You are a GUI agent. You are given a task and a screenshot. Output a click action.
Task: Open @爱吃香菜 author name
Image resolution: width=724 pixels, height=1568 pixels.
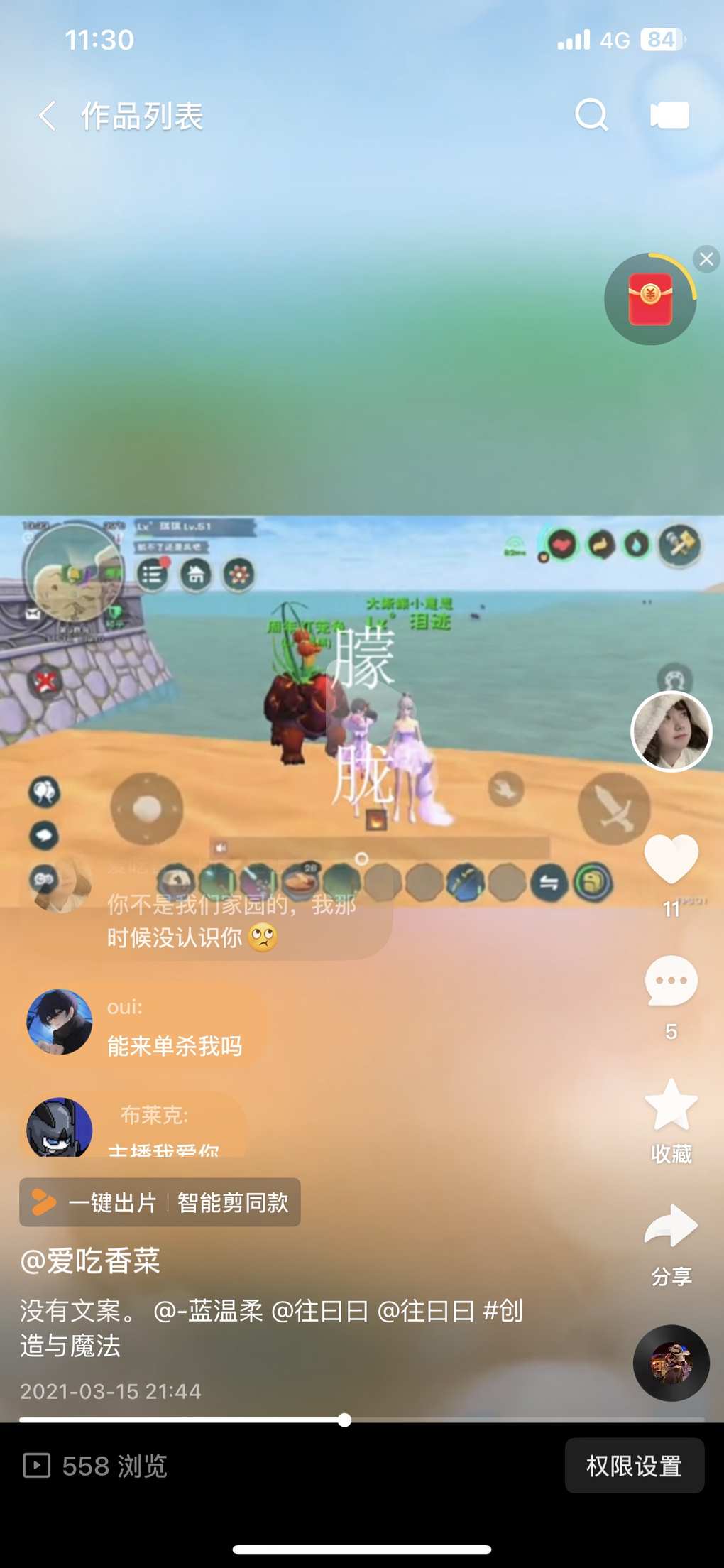90,1261
